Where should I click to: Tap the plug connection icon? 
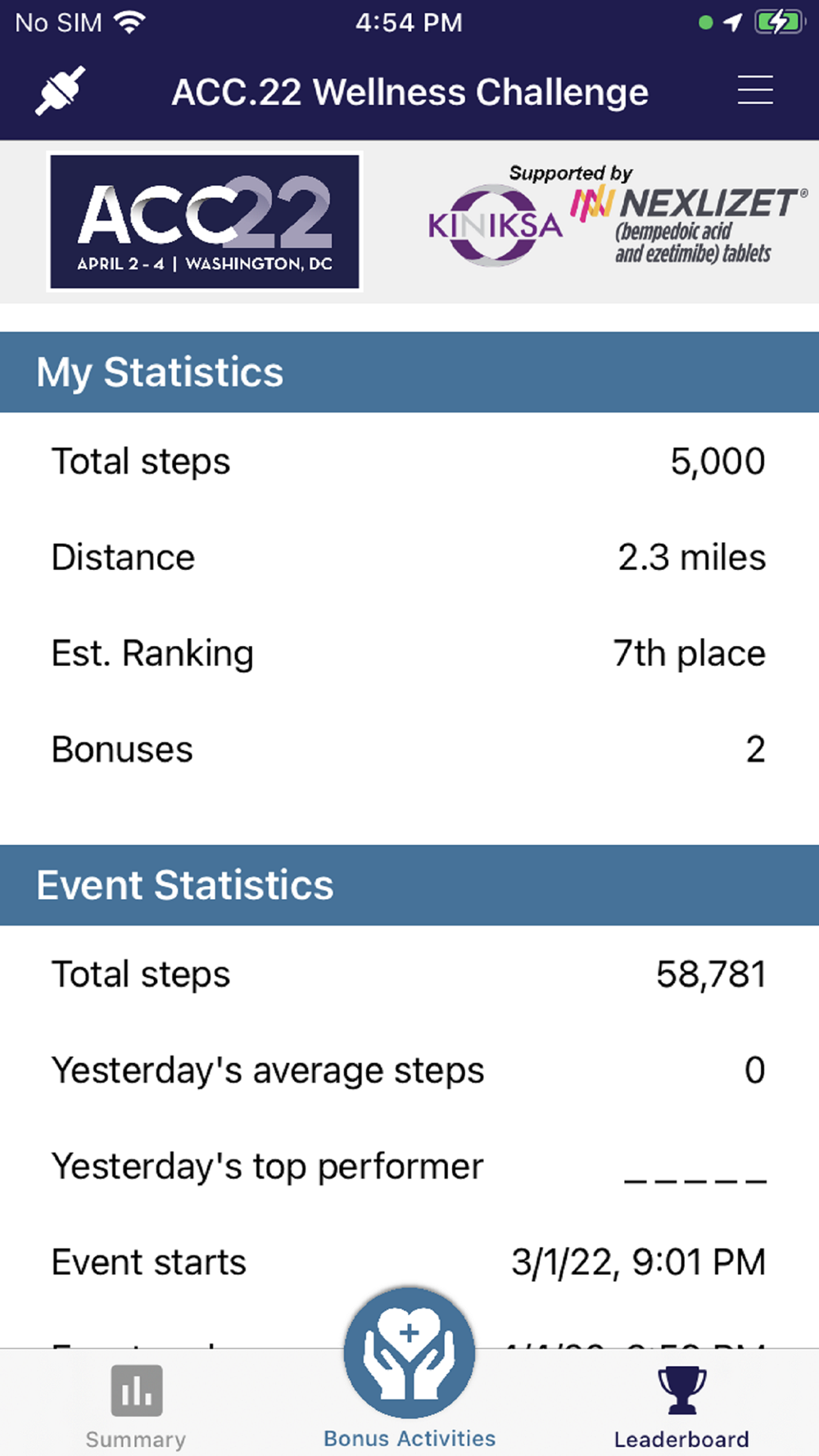60,90
